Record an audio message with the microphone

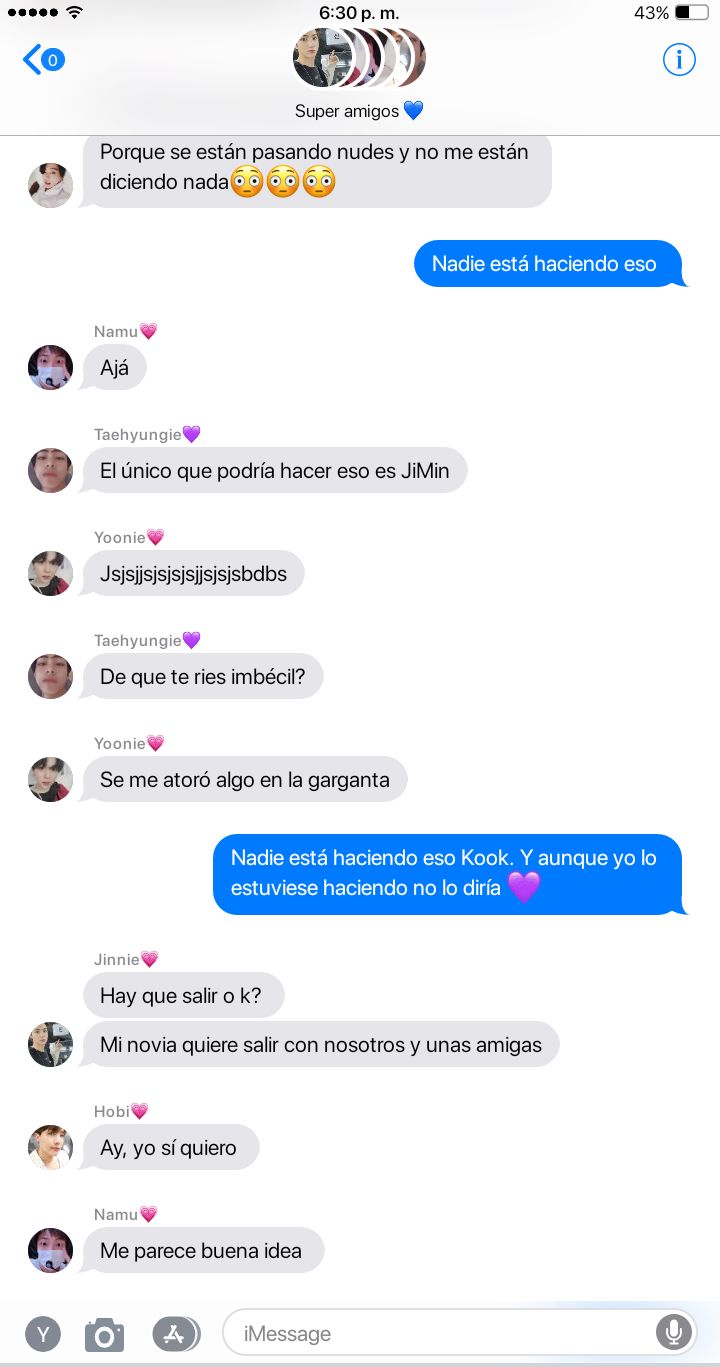click(x=675, y=1333)
